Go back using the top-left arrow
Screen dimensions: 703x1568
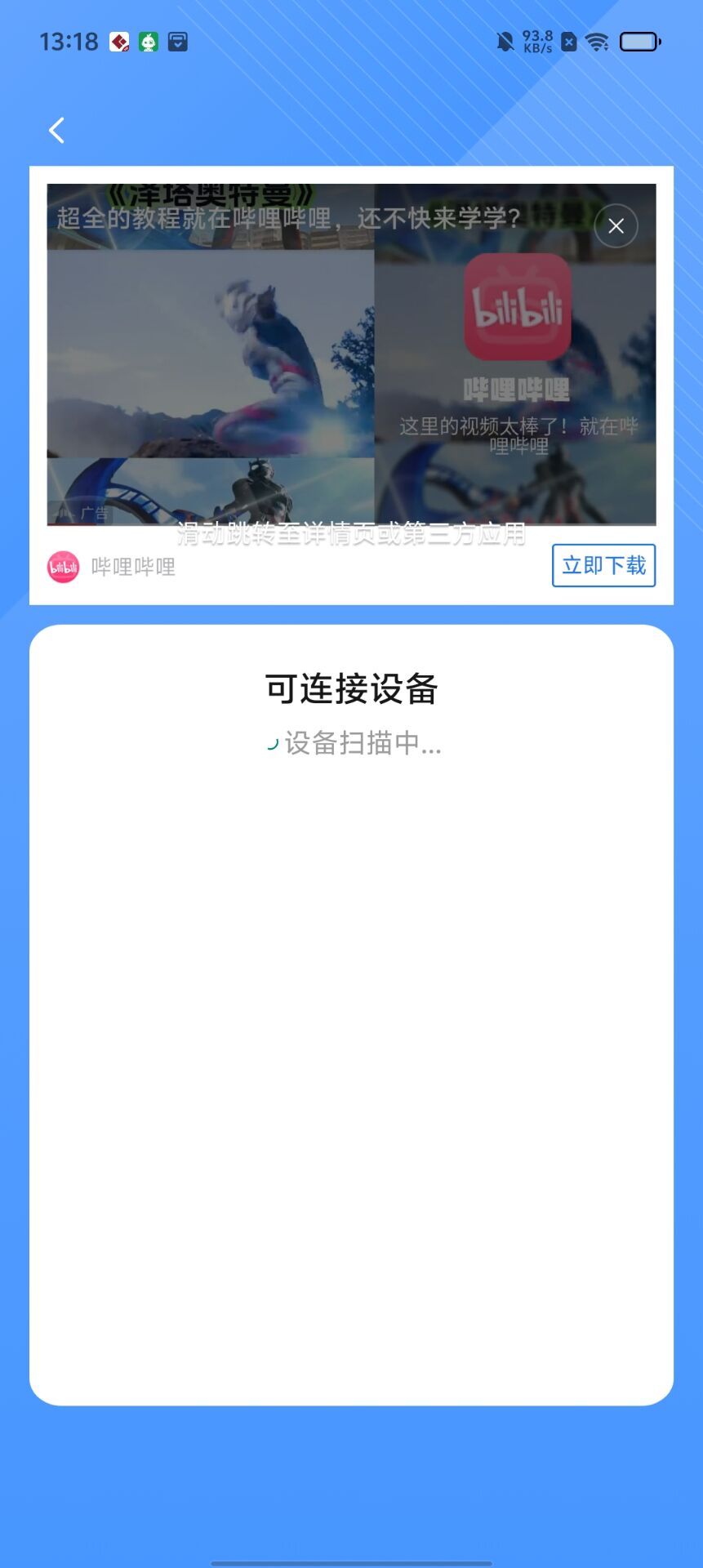point(56,130)
